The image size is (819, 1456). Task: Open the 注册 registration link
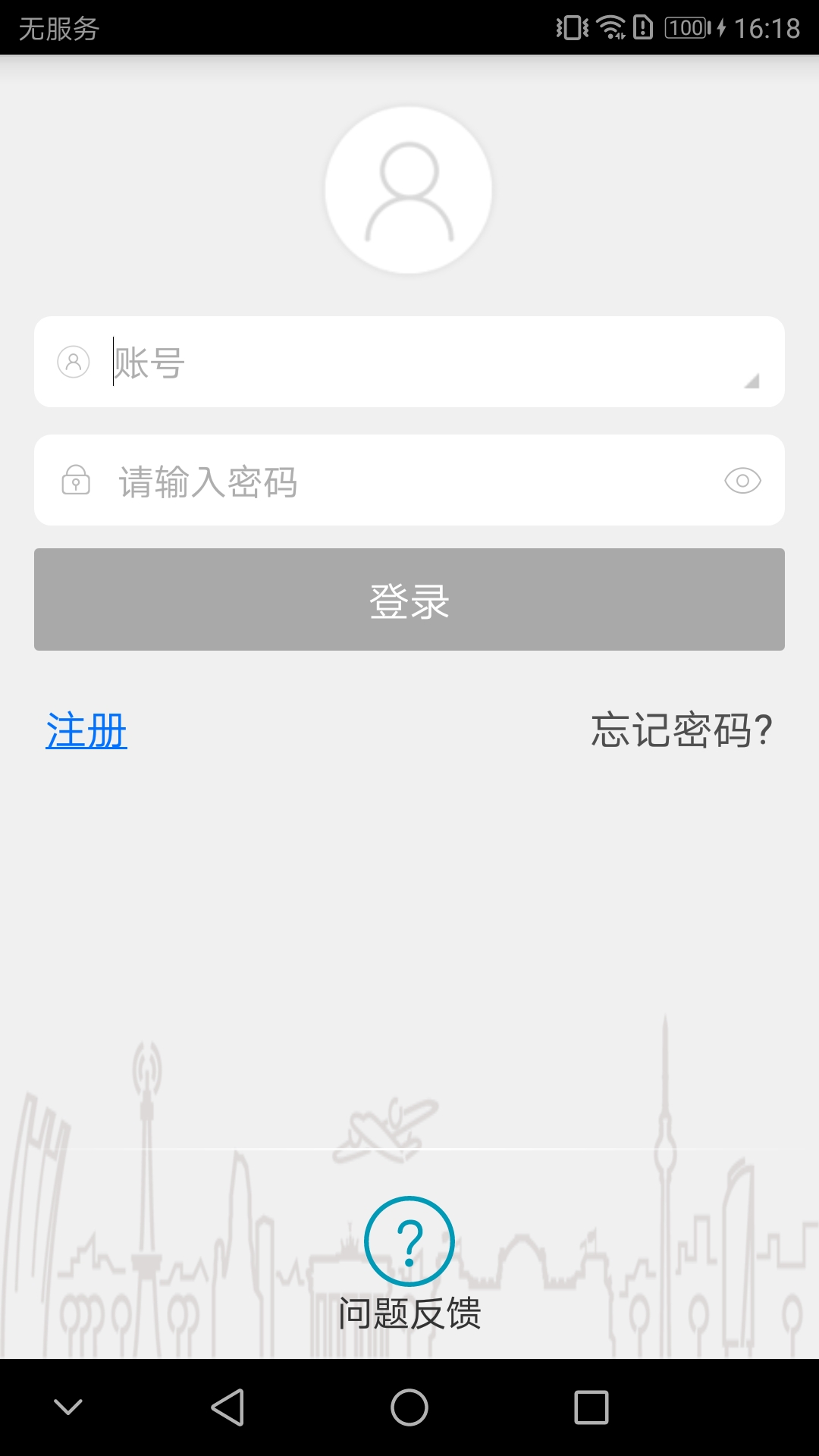pyautogui.click(x=86, y=730)
